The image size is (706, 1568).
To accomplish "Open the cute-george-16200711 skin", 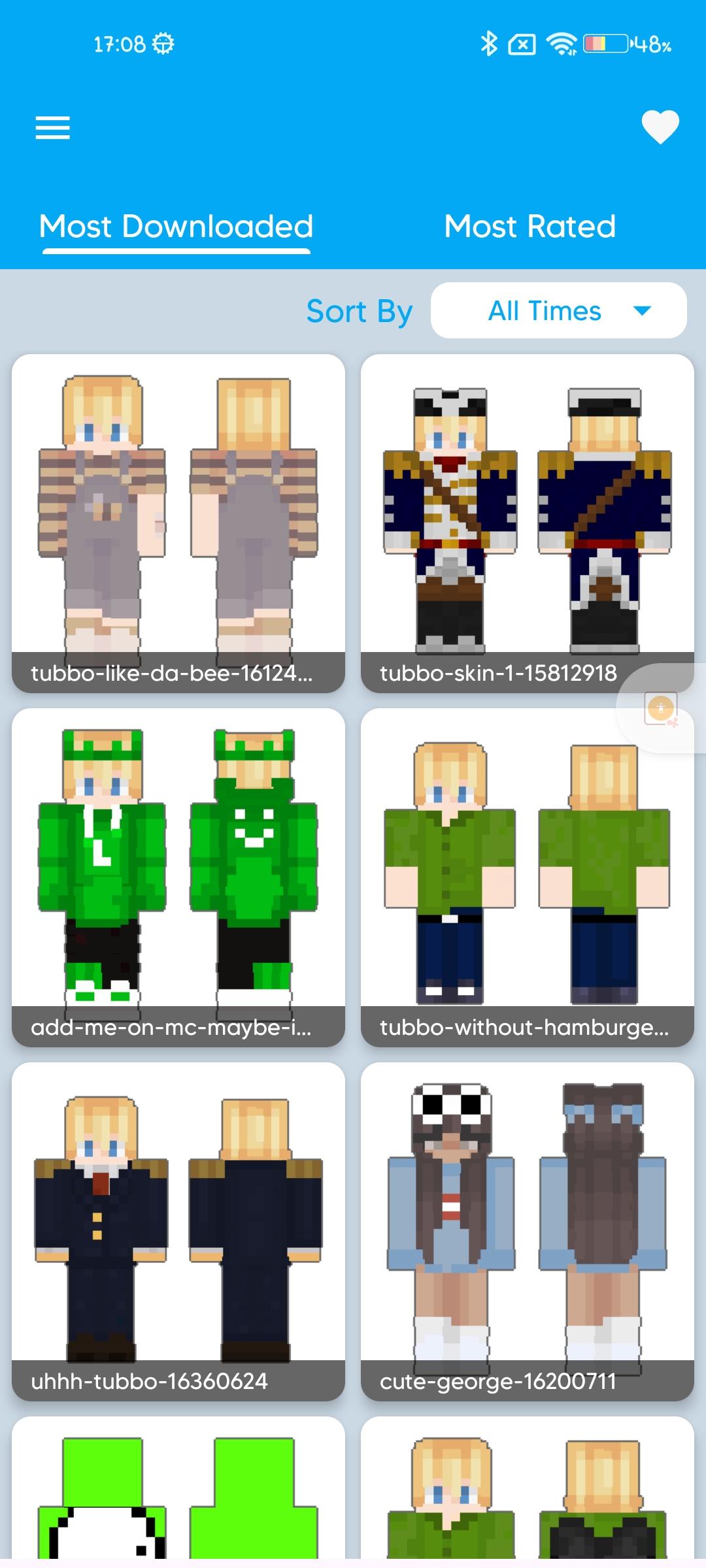I will [528, 1232].
